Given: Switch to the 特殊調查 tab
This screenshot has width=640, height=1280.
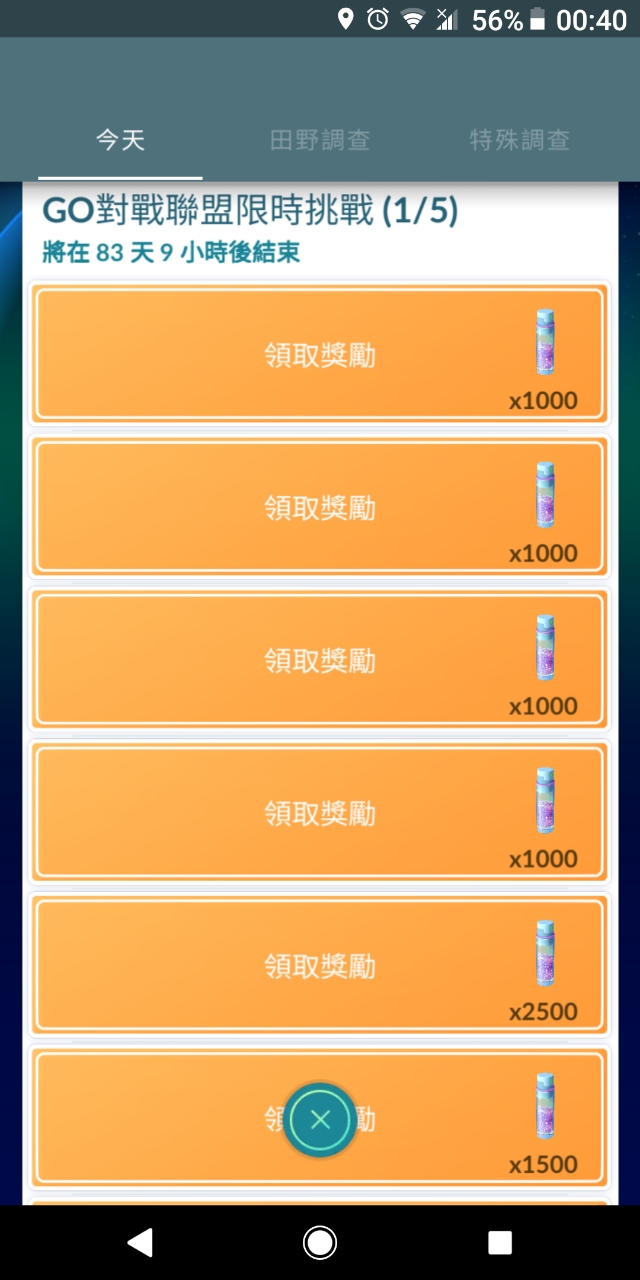Looking at the screenshot, I should tap(520, 140).
